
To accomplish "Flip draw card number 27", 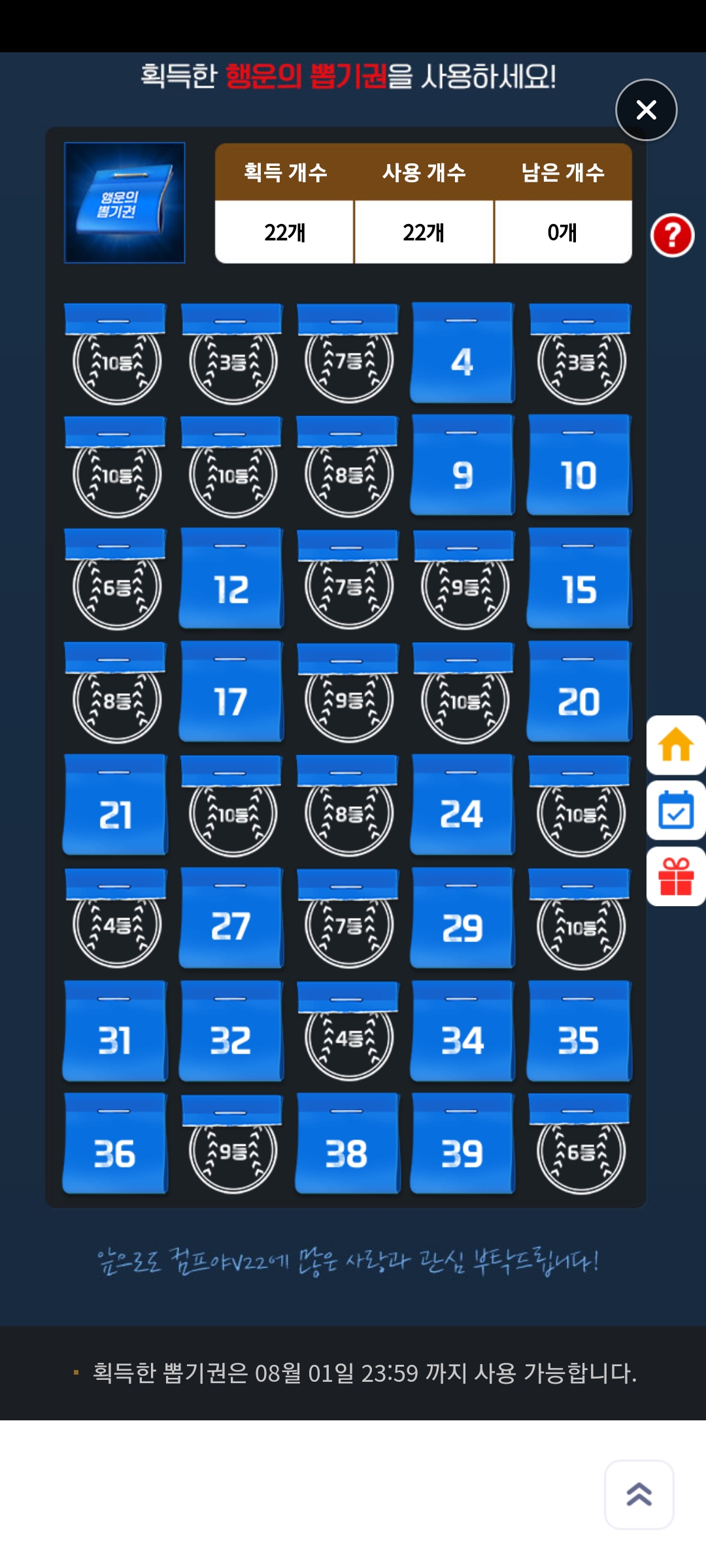I will (231, 919).
